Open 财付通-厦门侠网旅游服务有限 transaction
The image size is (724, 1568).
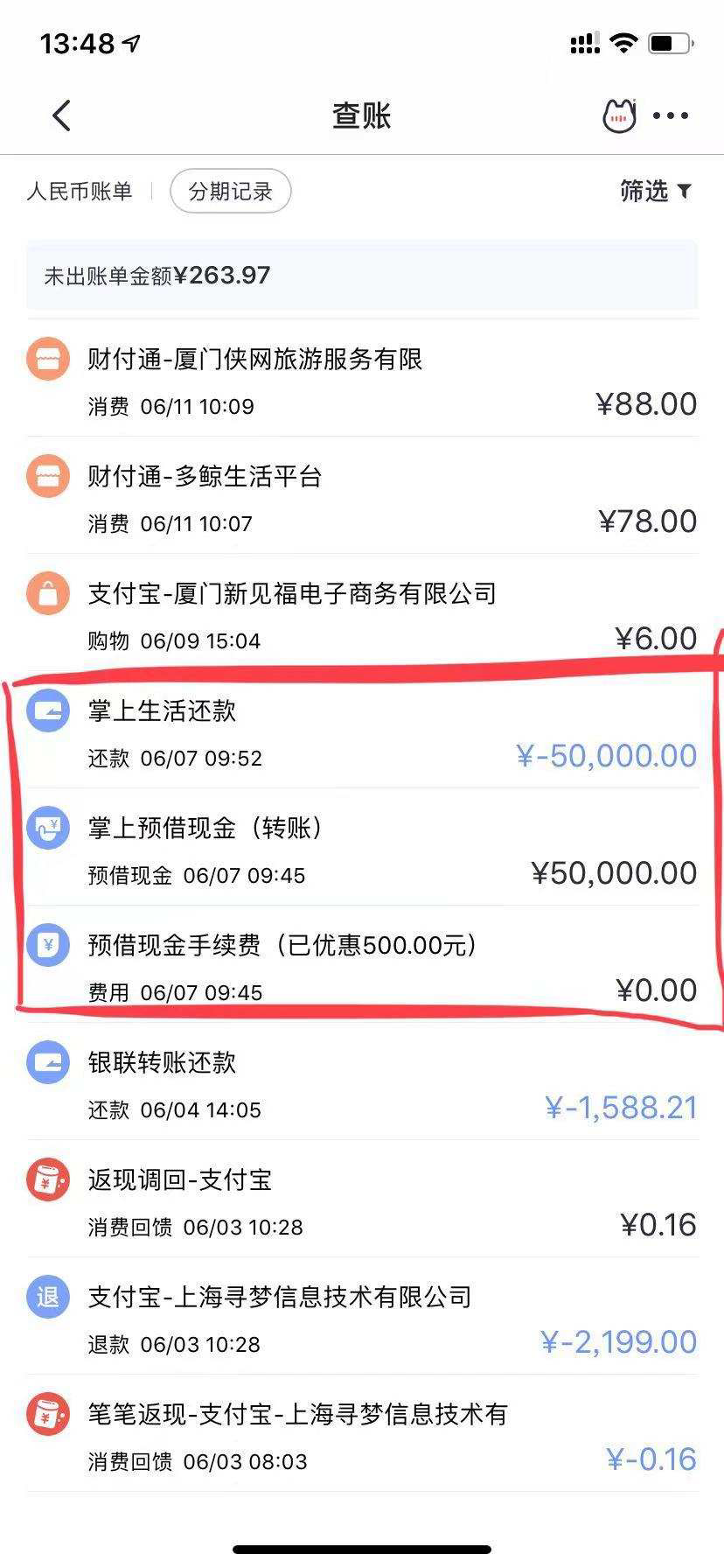tap(362, 378)
